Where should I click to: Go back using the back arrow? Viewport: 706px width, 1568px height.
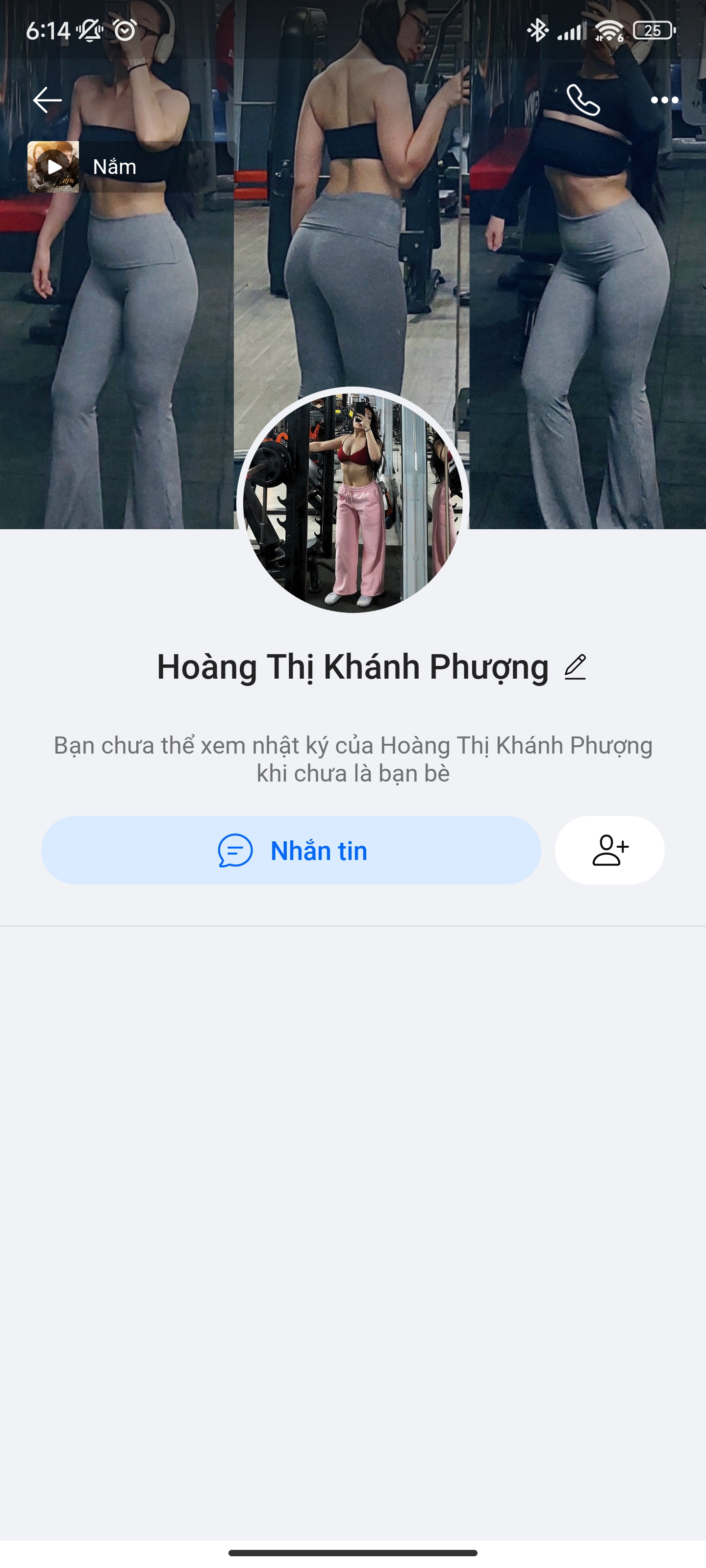pos(47,100)
